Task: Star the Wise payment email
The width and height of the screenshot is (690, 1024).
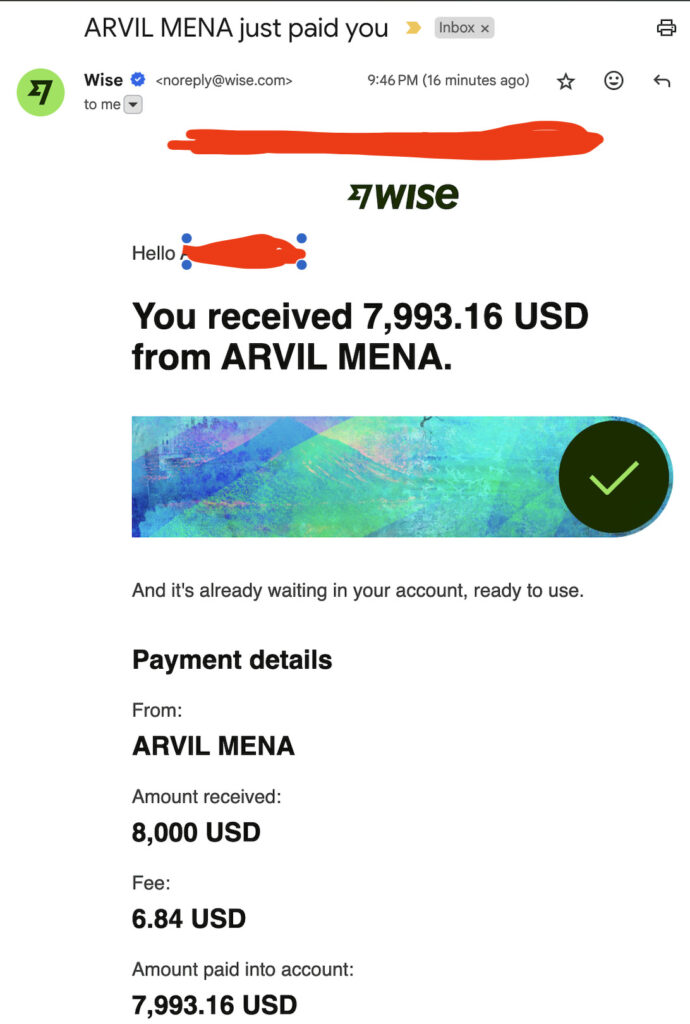Action: click(566, 81)
